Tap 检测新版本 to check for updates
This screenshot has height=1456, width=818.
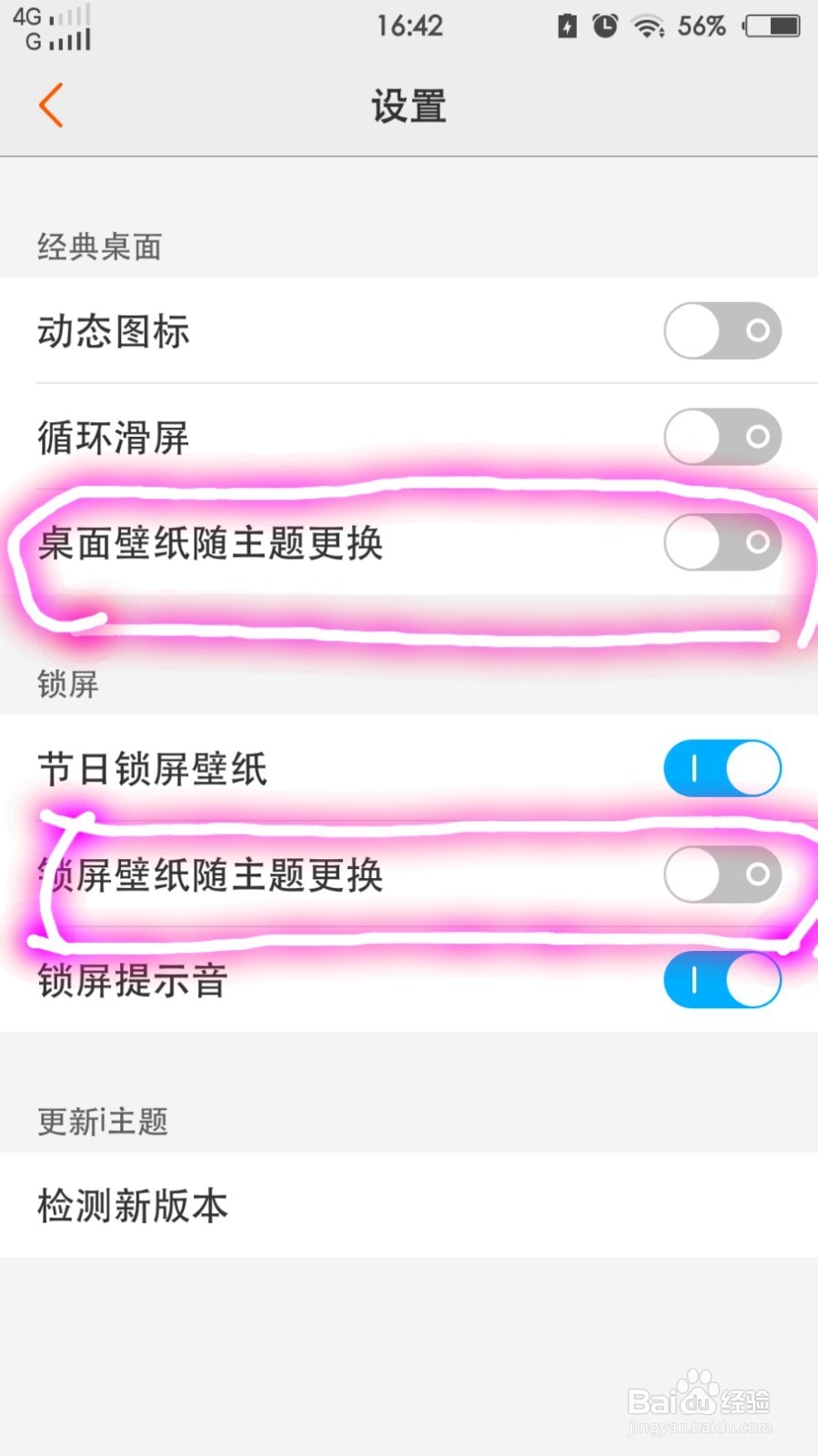[132, 1205]
